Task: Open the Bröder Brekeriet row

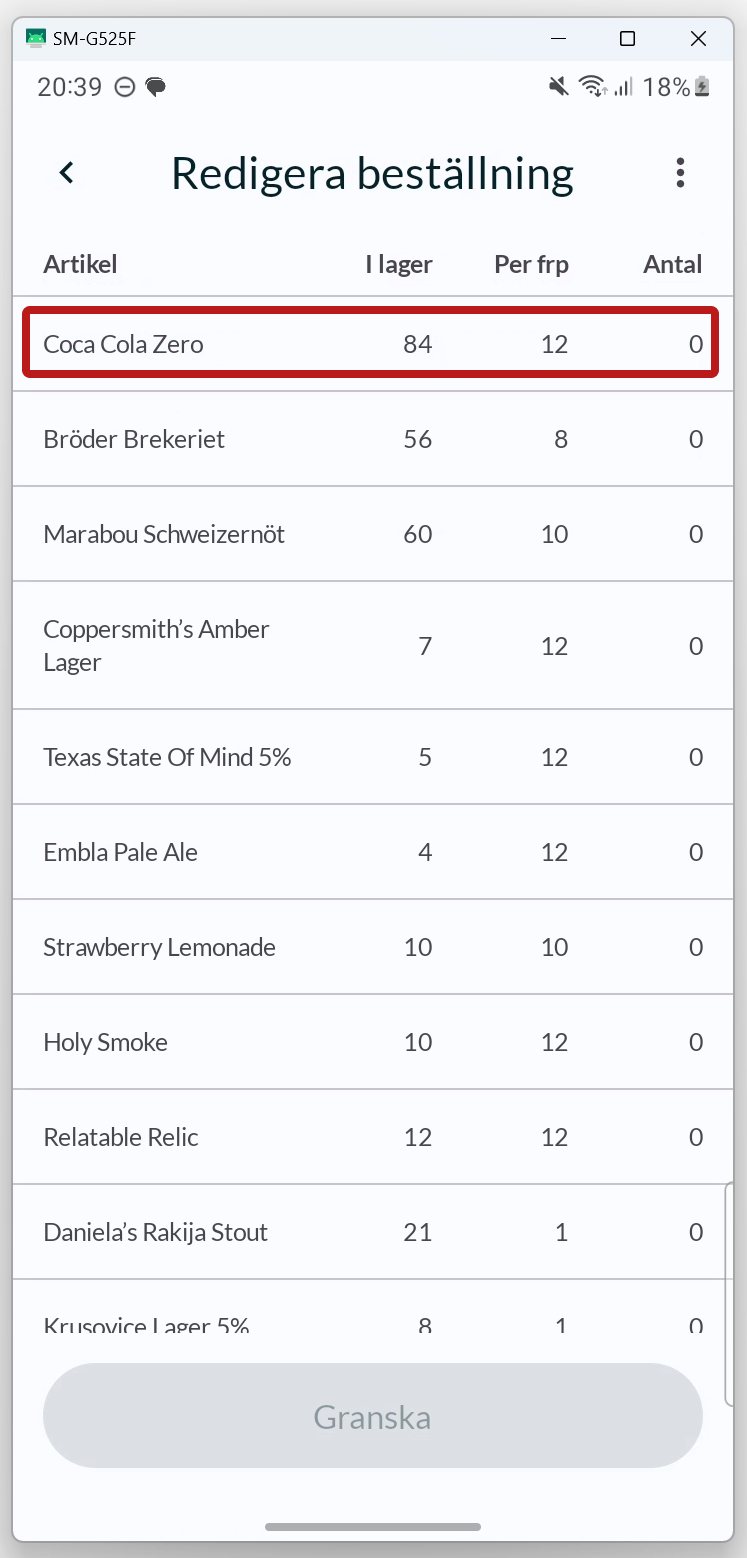Action: 372,439
